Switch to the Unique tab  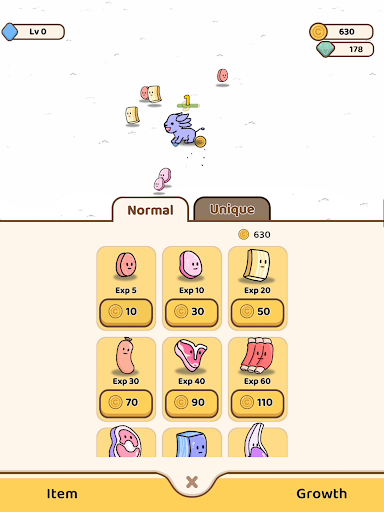[232, 209]
